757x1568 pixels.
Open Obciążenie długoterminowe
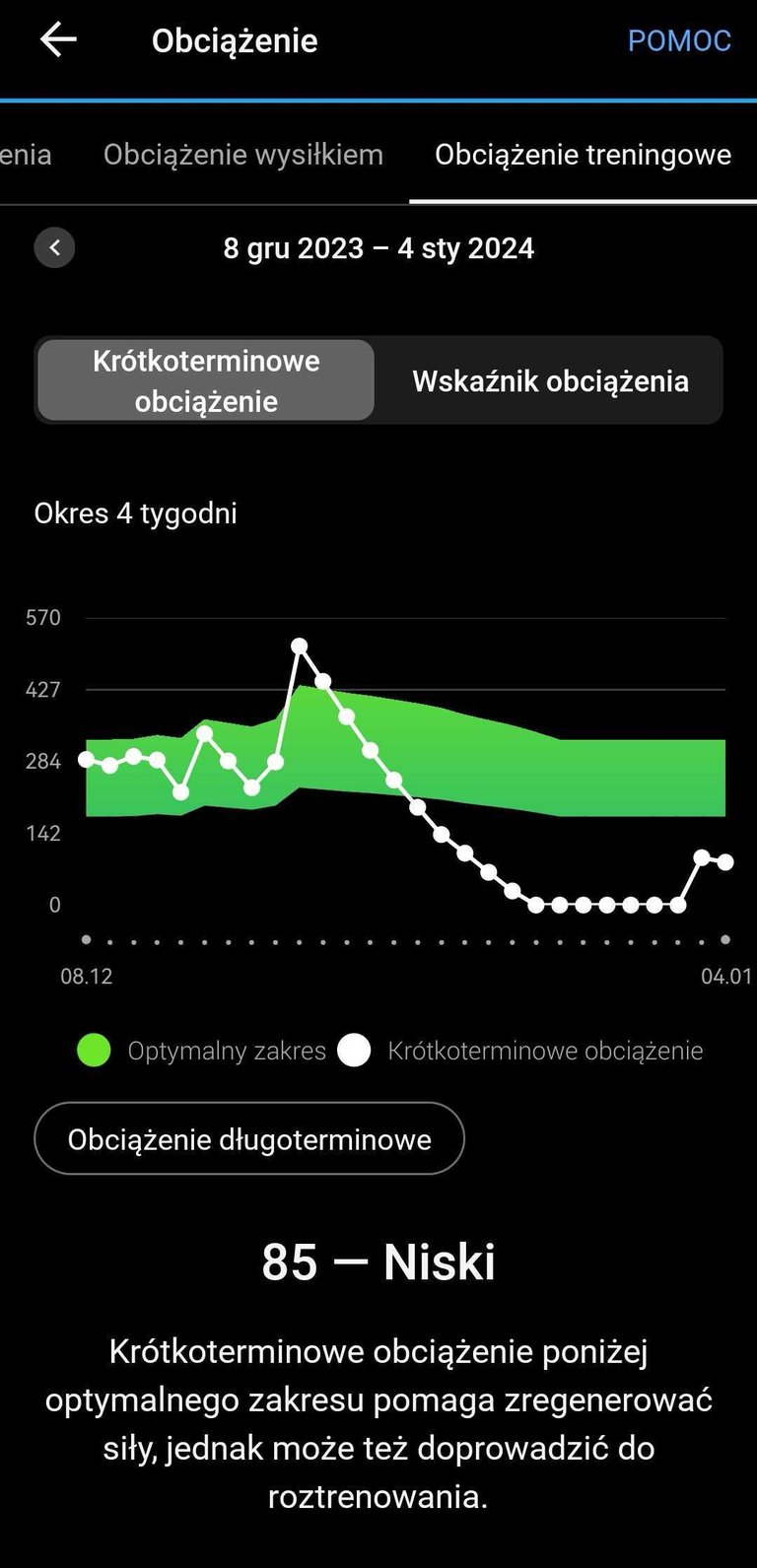tap(249, 1138)
